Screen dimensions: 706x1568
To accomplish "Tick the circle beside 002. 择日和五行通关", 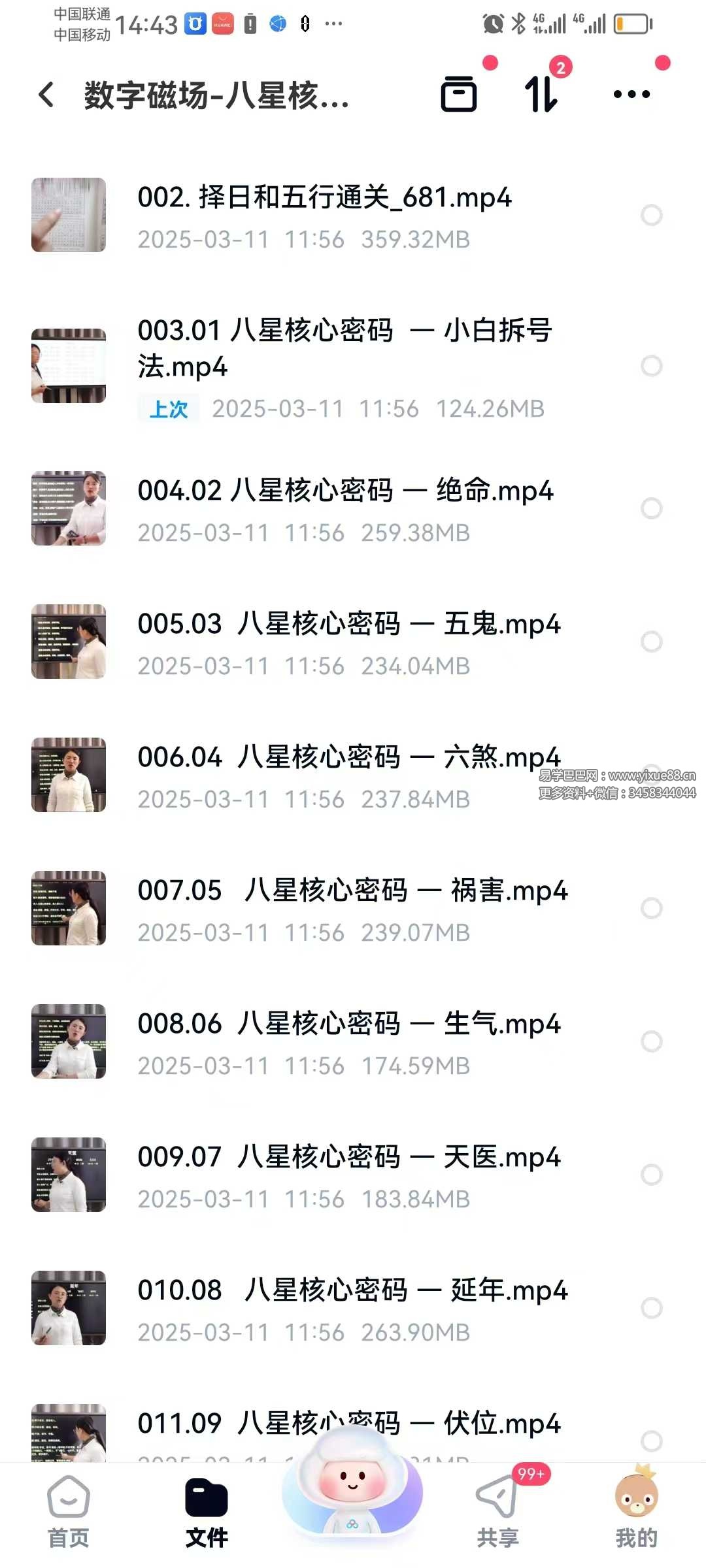I will tap(651, 215).
